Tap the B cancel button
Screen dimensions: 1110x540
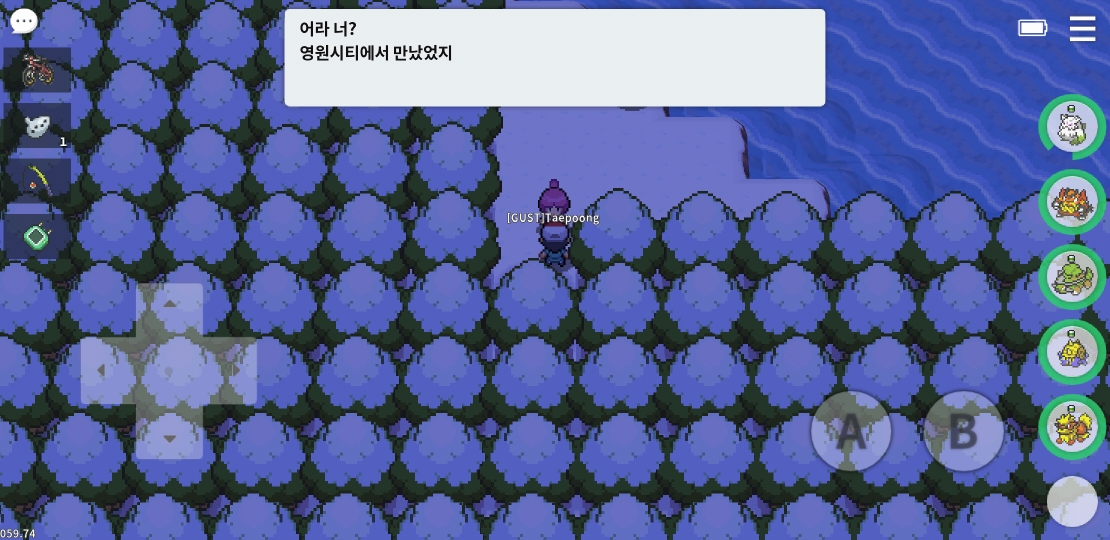coord(962,431)
